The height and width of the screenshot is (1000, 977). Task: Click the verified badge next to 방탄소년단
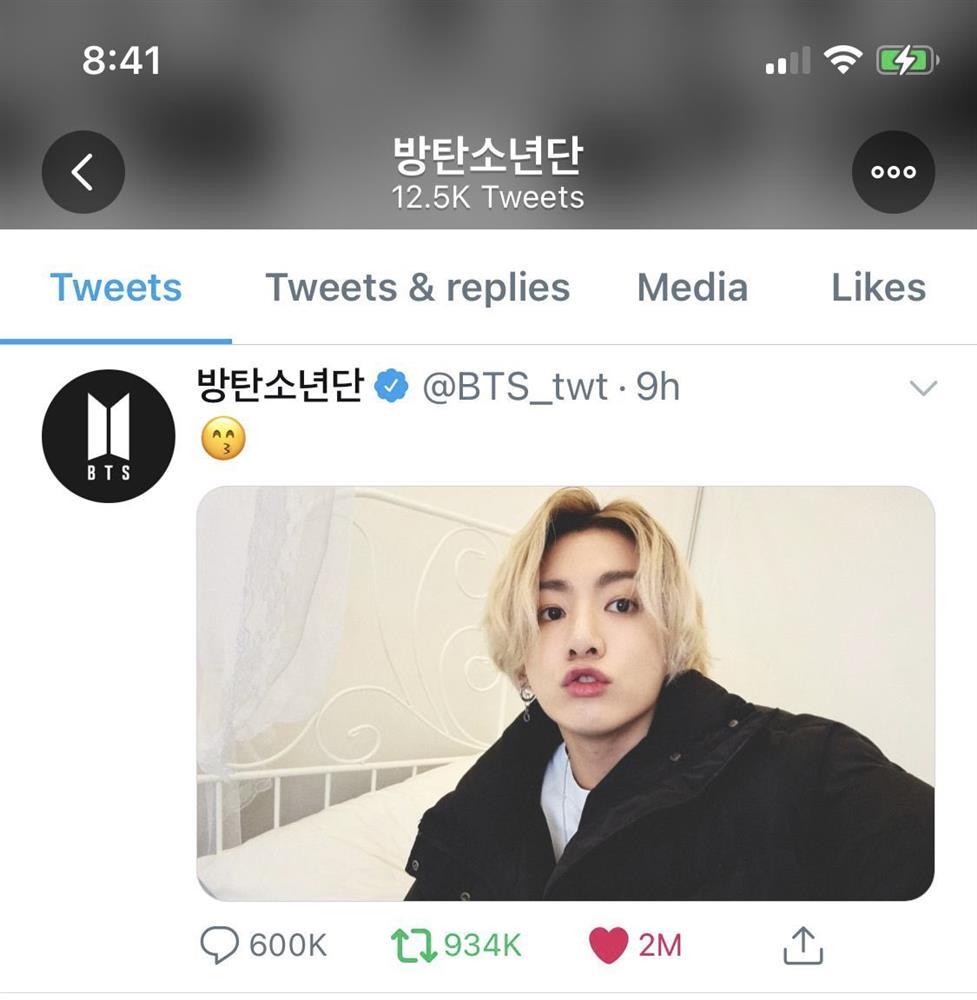[x=390, y=386]
